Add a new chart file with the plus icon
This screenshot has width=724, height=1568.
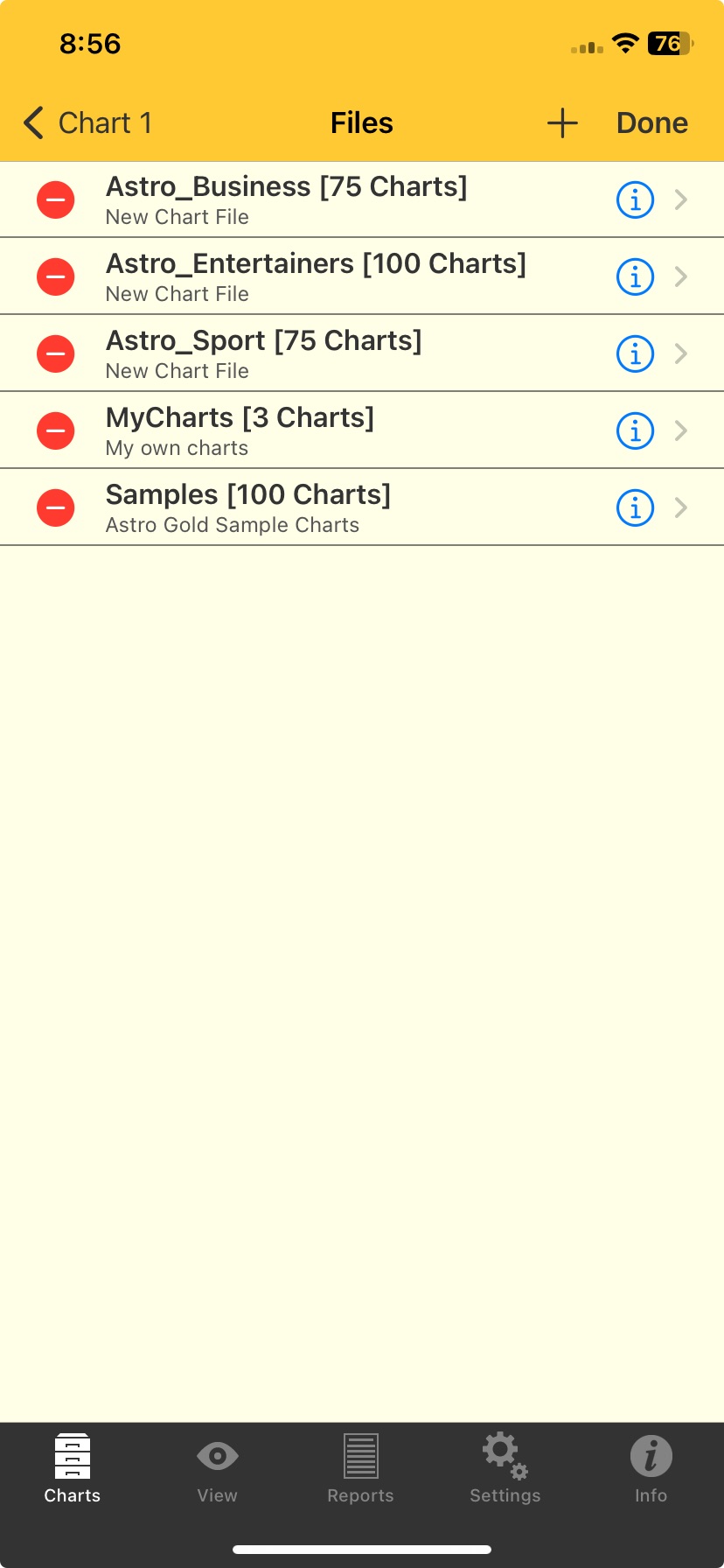(x=561, y=122)
